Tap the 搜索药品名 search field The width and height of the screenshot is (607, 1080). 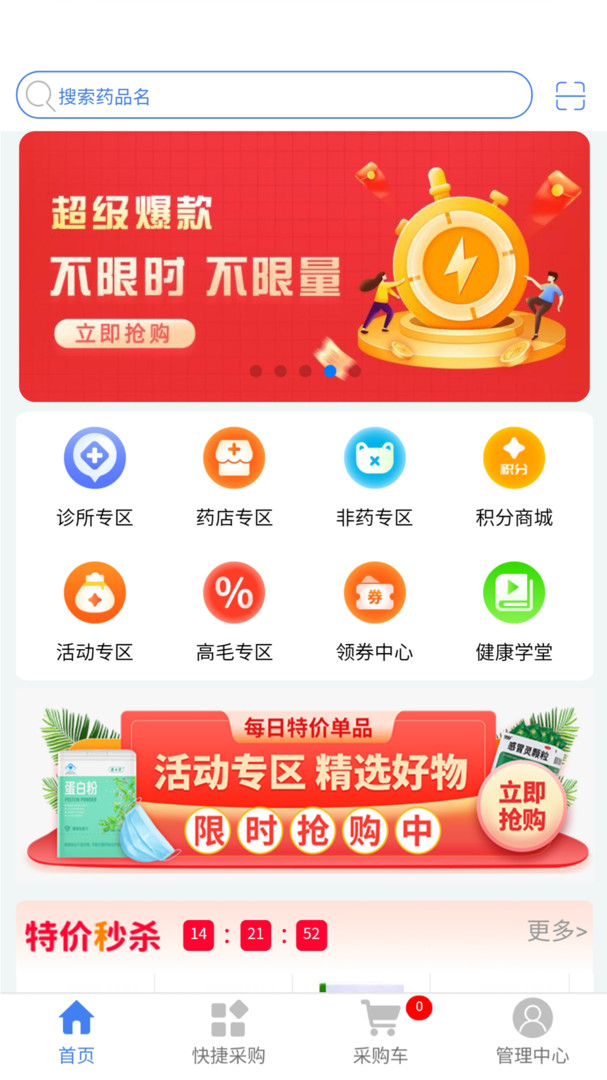coord(274,96)
